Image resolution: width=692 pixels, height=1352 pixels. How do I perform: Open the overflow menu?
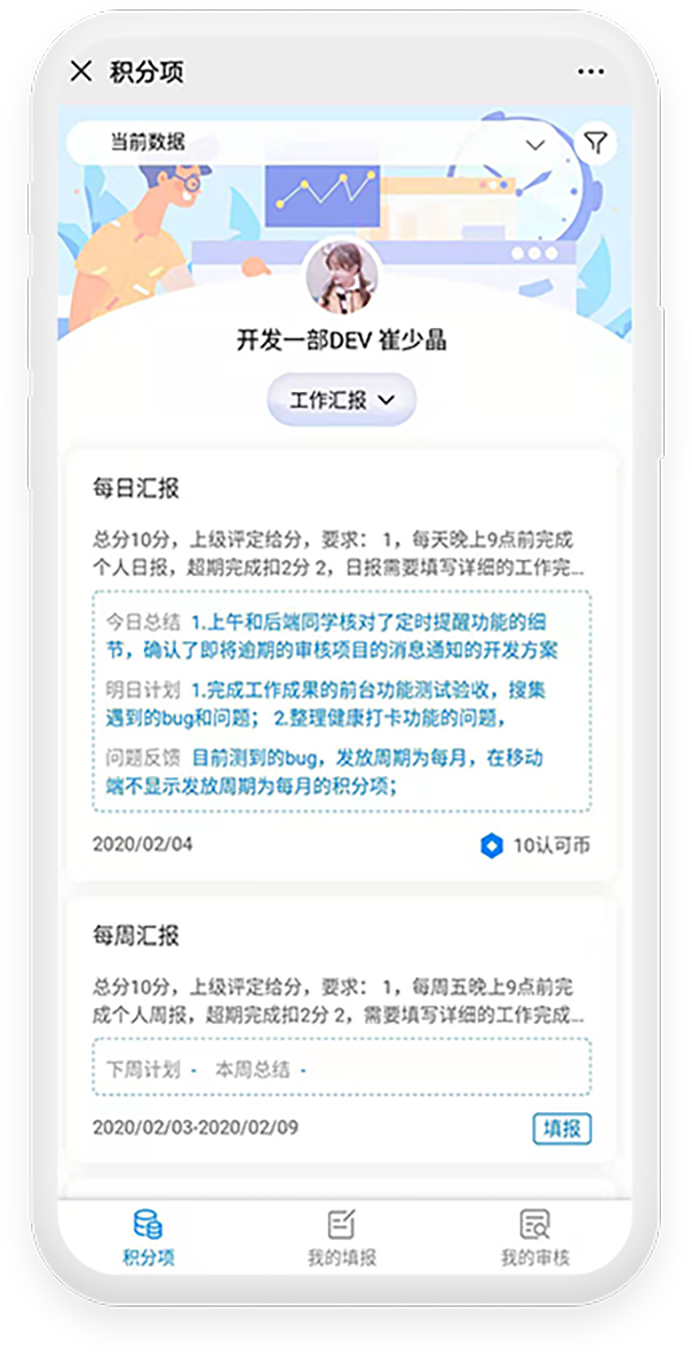point(590,72)
